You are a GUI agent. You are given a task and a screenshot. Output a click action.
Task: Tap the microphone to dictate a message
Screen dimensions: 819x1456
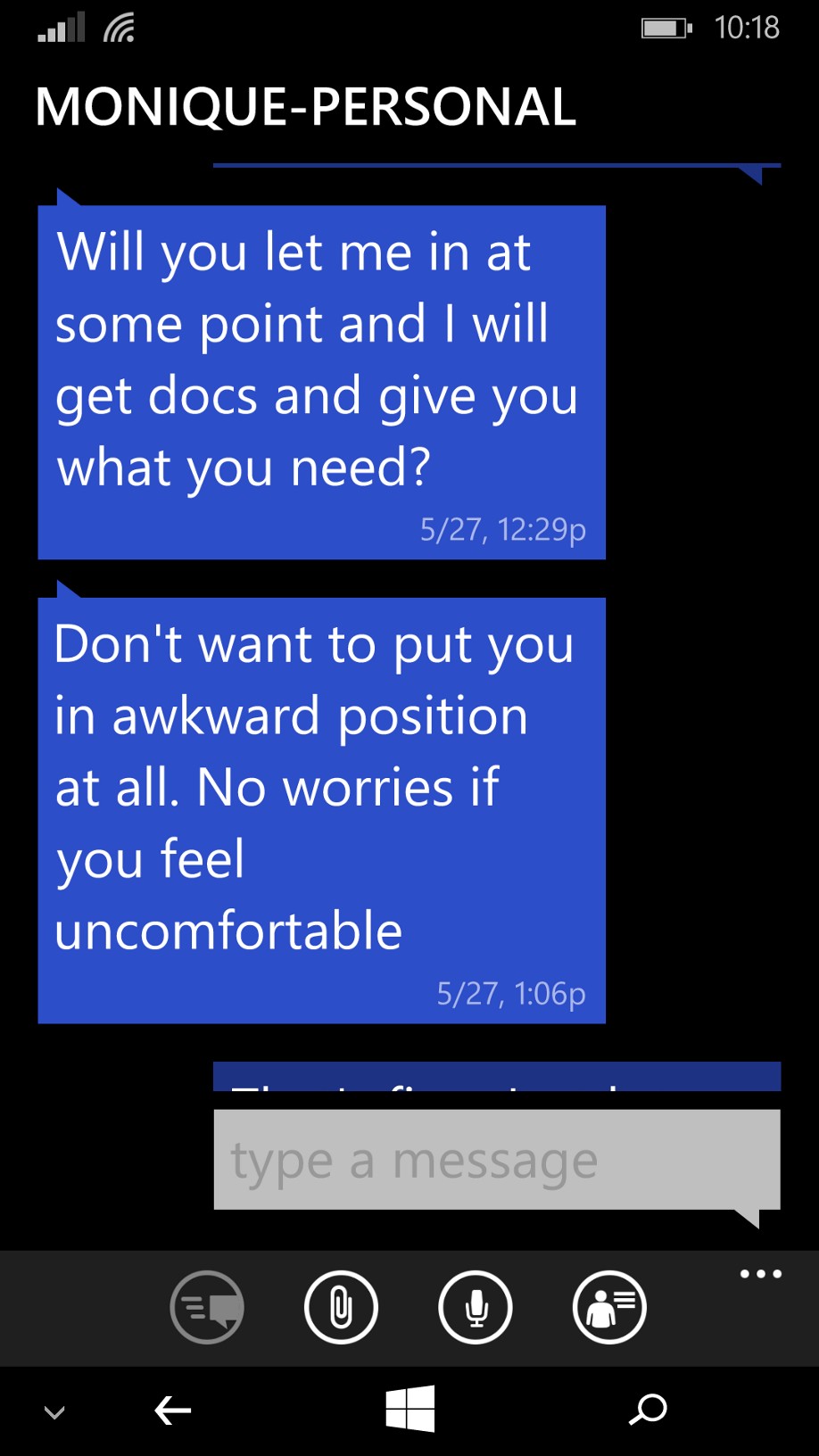[476, 1307]
